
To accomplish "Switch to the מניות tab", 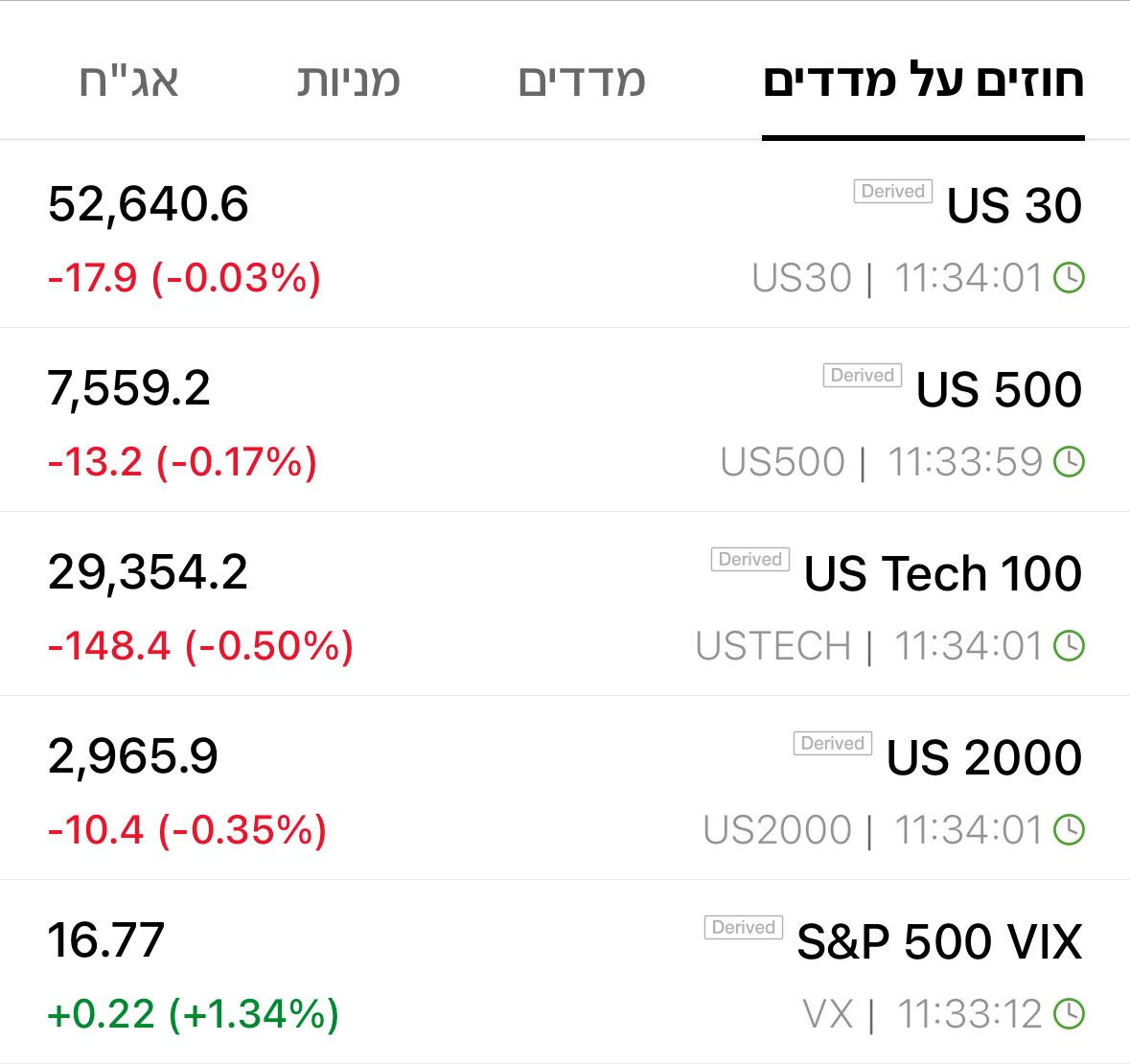I will [x=348, y=81].
